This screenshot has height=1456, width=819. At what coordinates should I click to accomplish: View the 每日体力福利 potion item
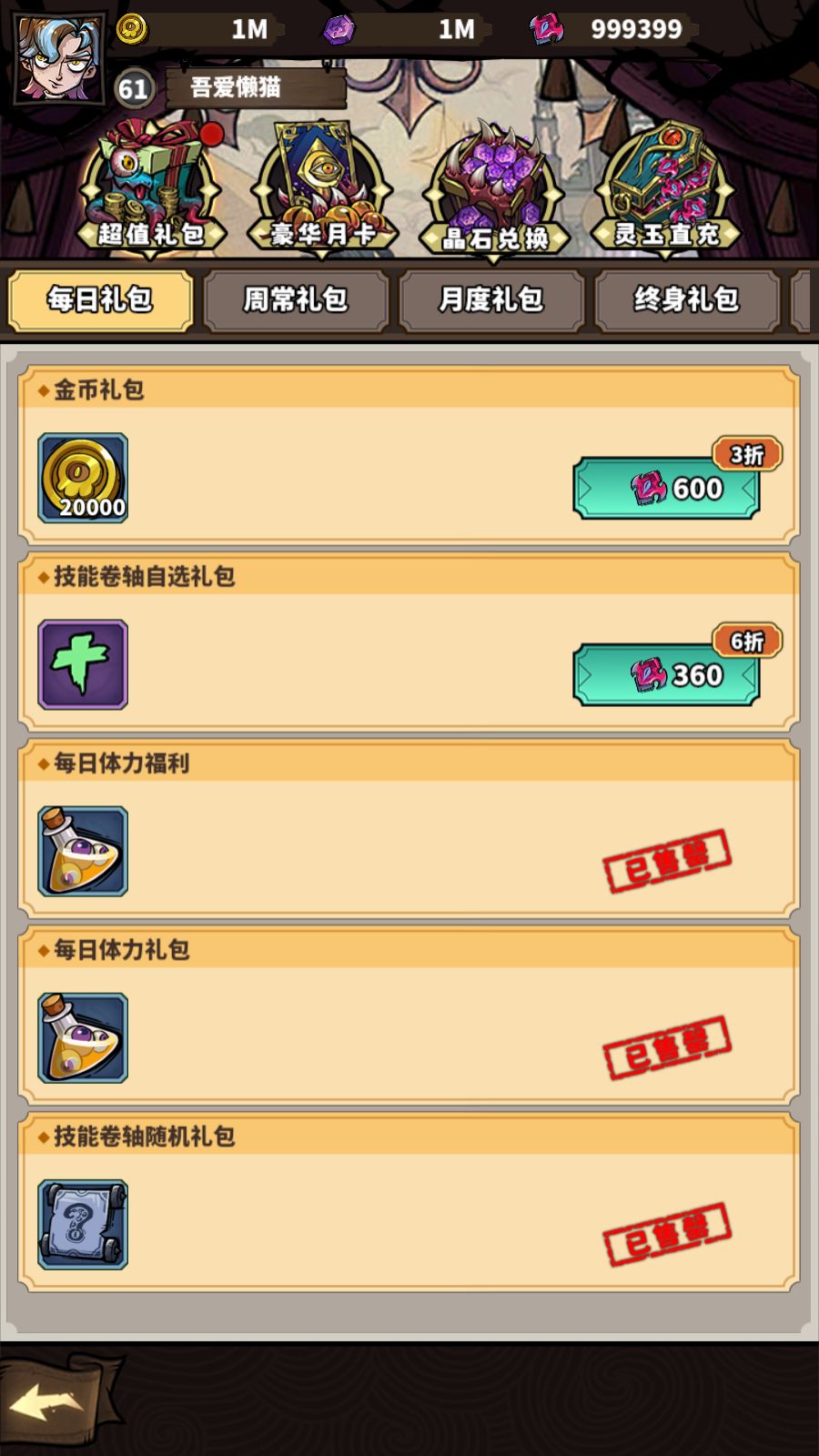[x=83, y=852]
